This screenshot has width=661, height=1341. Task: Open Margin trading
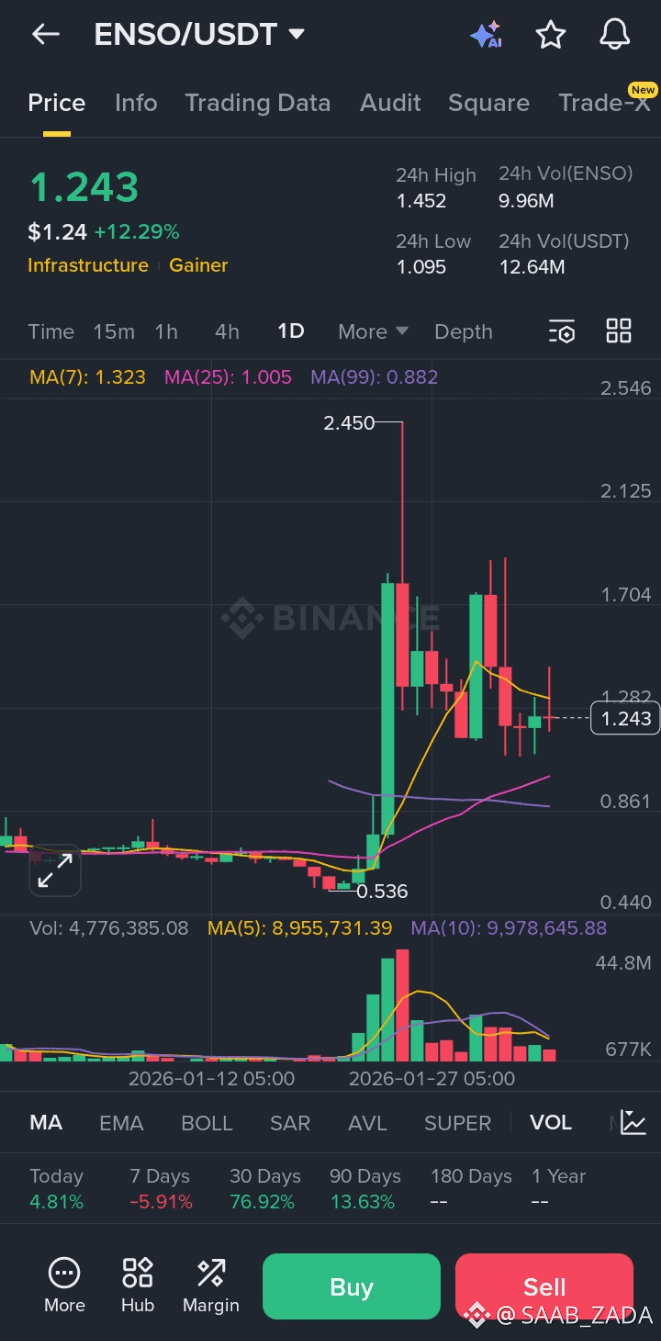pos(211,1286)
